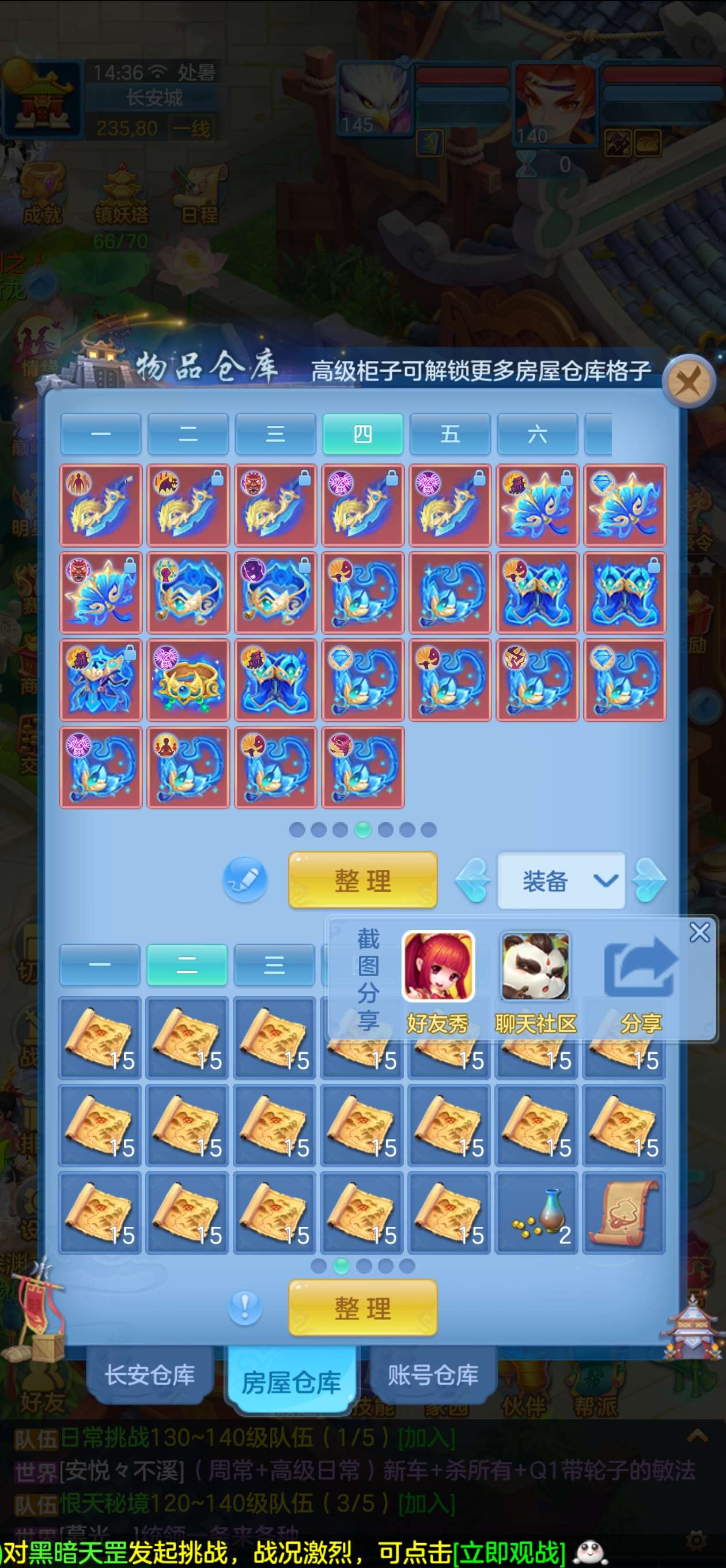Open the 装备 filter dropdown

[x=561, y=880]
